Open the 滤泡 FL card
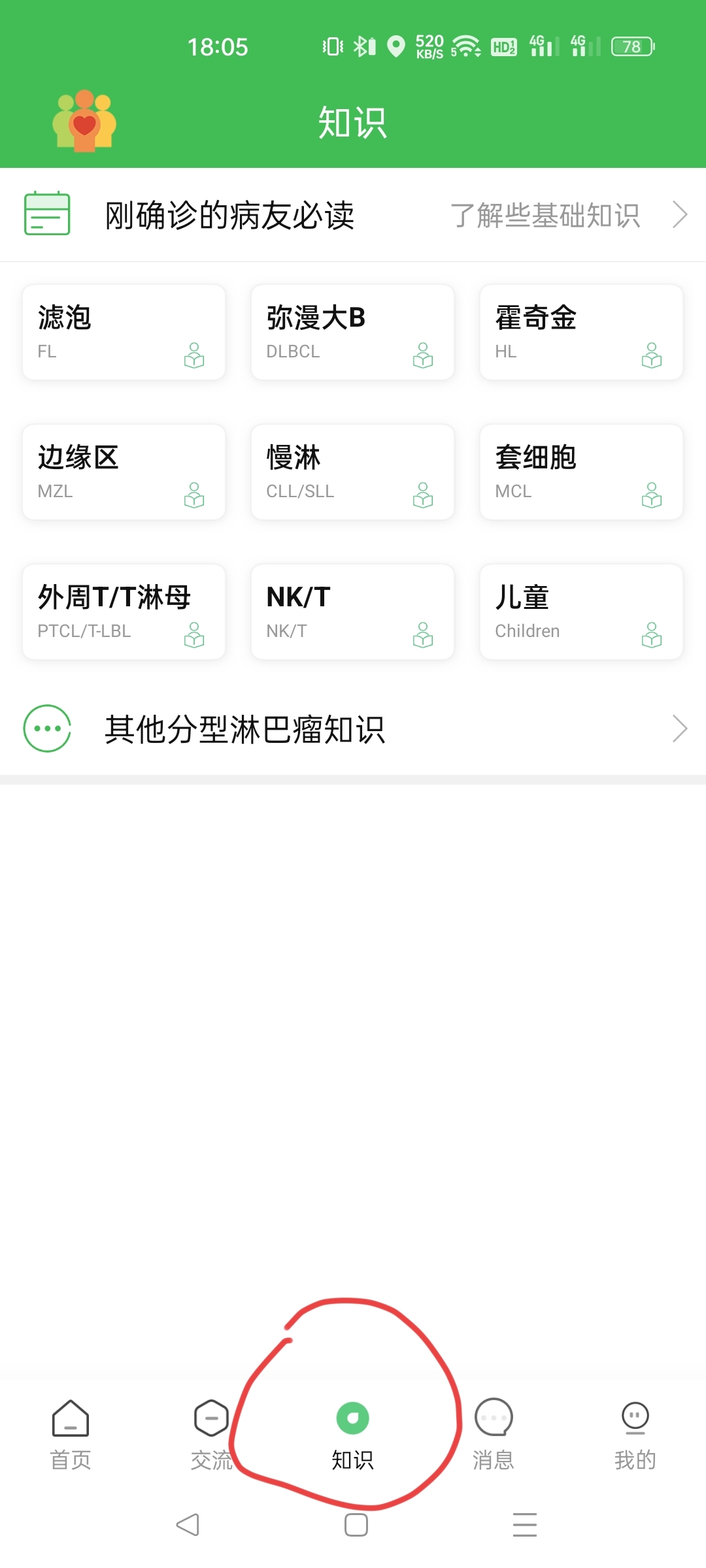The width and height of the screenshot is (706, 1568). 124,332
